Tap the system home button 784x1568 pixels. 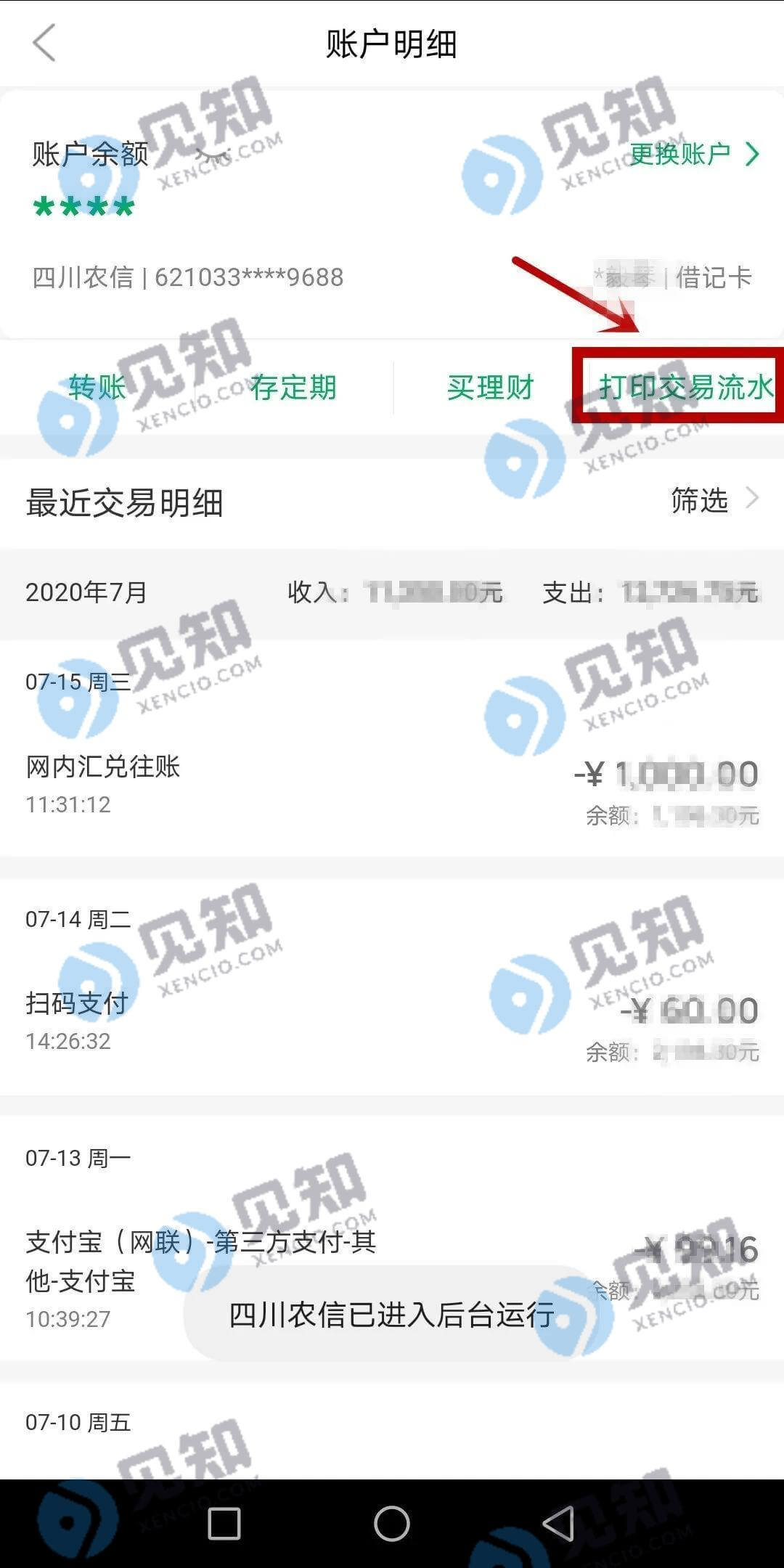click(392, 1523)
